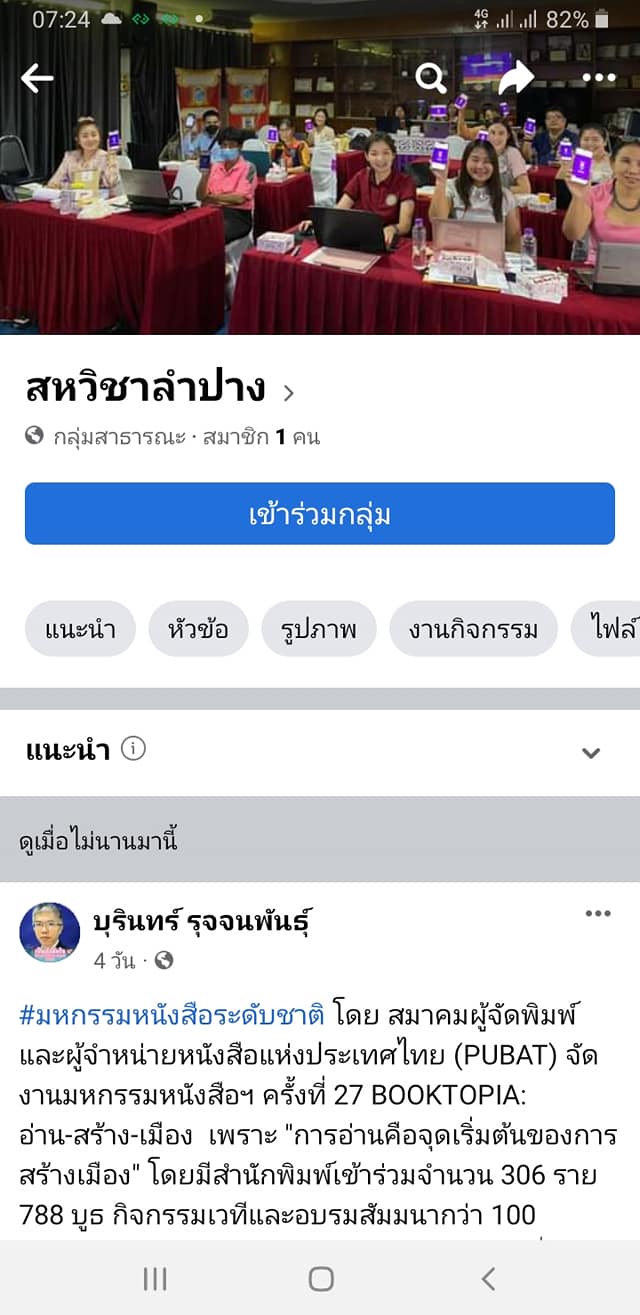Switch to the งานกิจกรรม chip

[x=473, y=629]
